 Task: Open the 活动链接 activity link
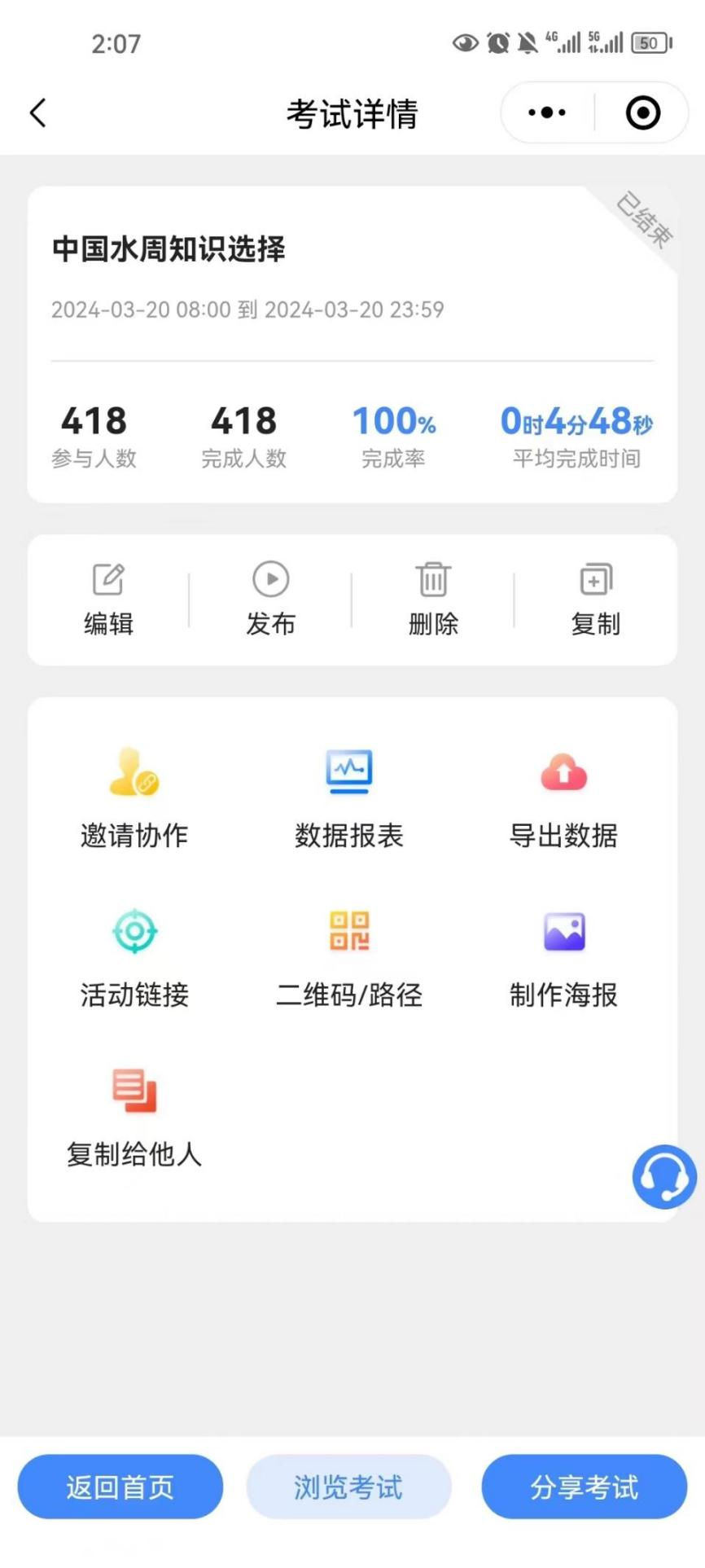[134, 957]
